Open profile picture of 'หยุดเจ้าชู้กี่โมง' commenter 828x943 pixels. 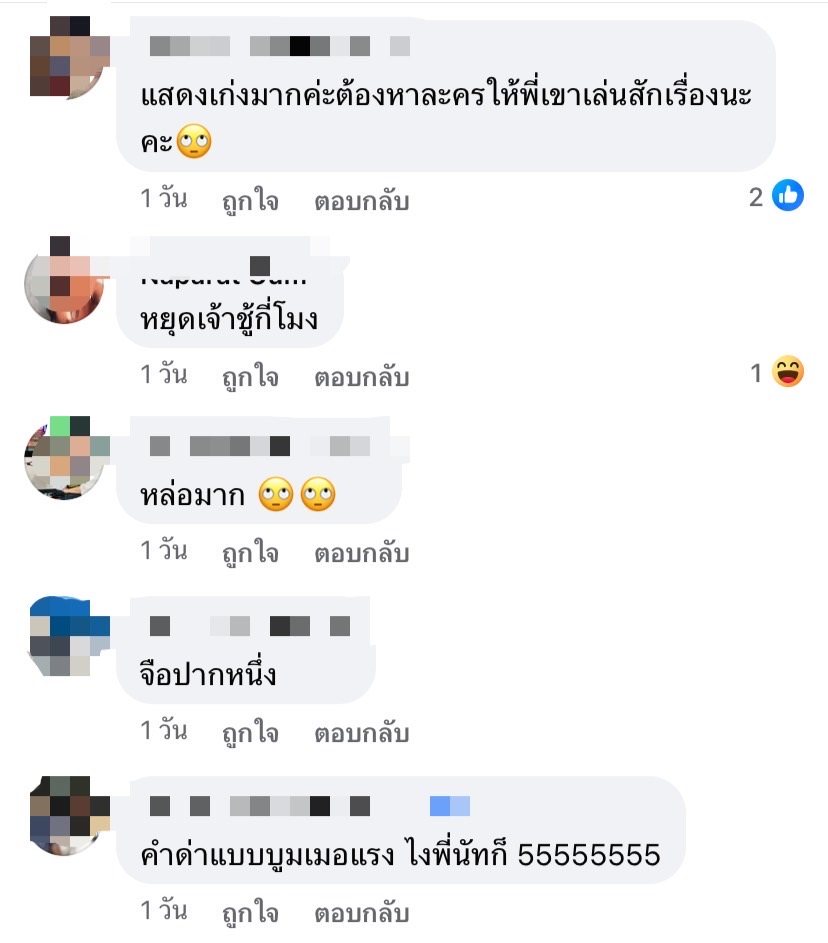click(66, 278)
